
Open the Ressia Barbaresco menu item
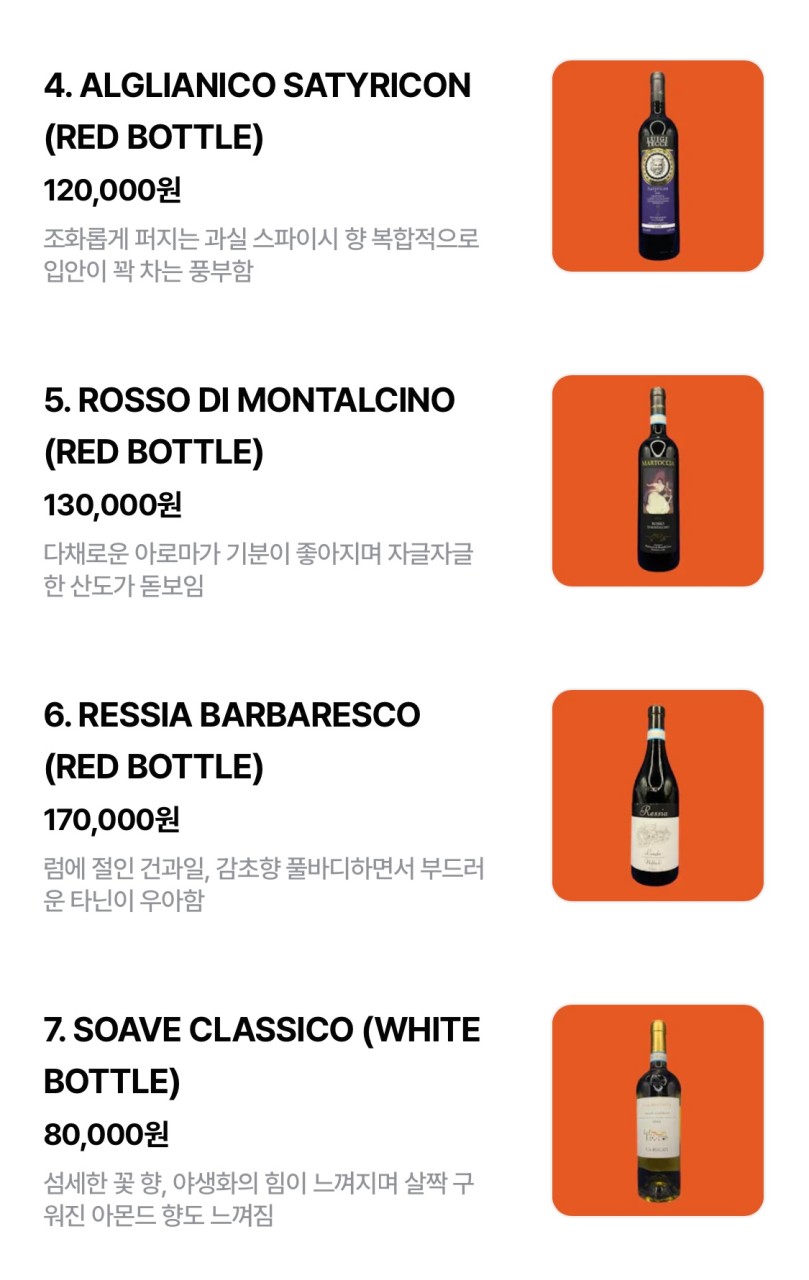click(232, 741)
